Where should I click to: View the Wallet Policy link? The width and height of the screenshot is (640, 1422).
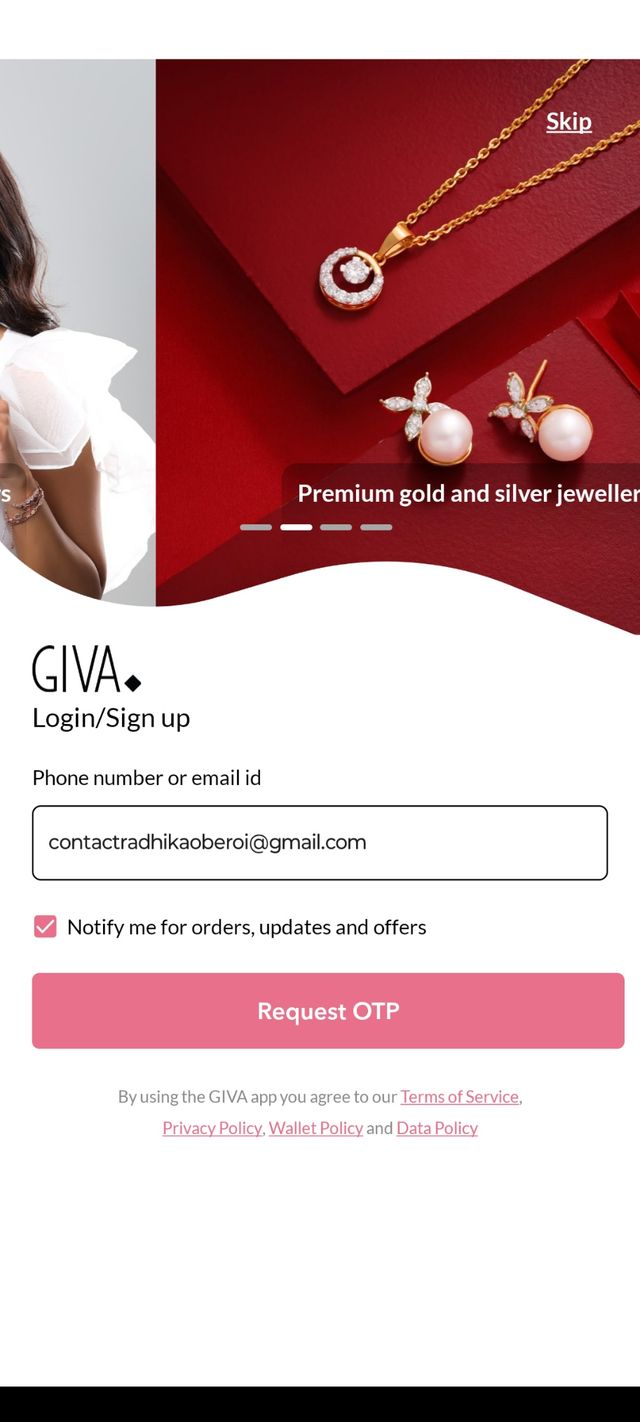(x=315, y=1128)
